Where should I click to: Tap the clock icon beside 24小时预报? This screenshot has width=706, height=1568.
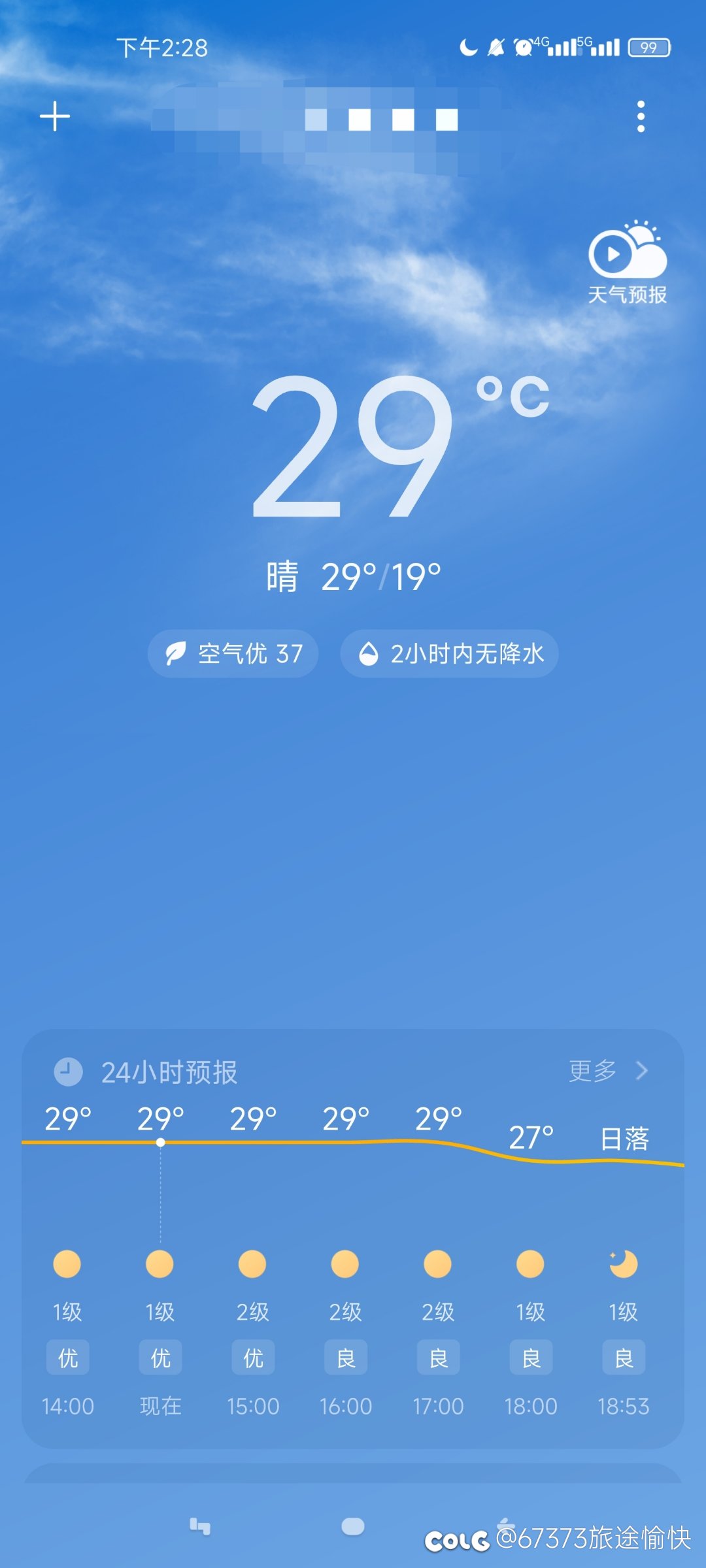pyautogui.click(x=69, y=1071)
